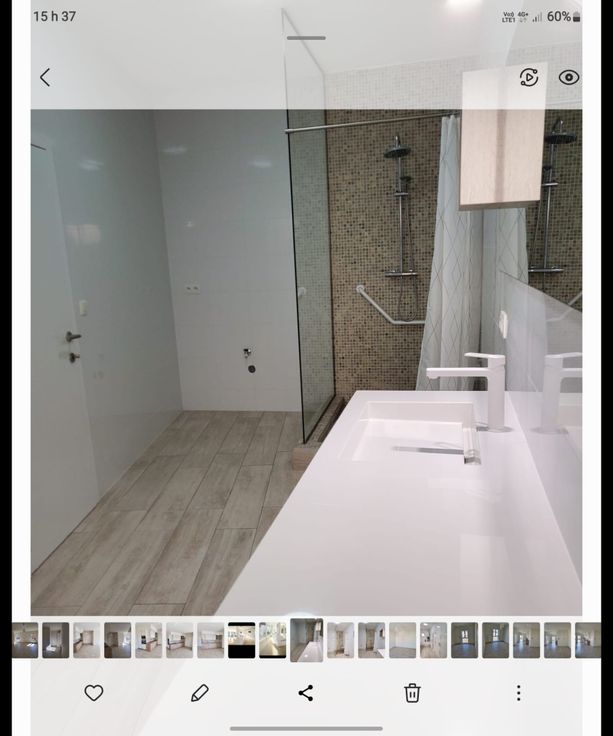Open the three-dot more options menu
Viewport: 613px width, 736px height.
(518, 692)
